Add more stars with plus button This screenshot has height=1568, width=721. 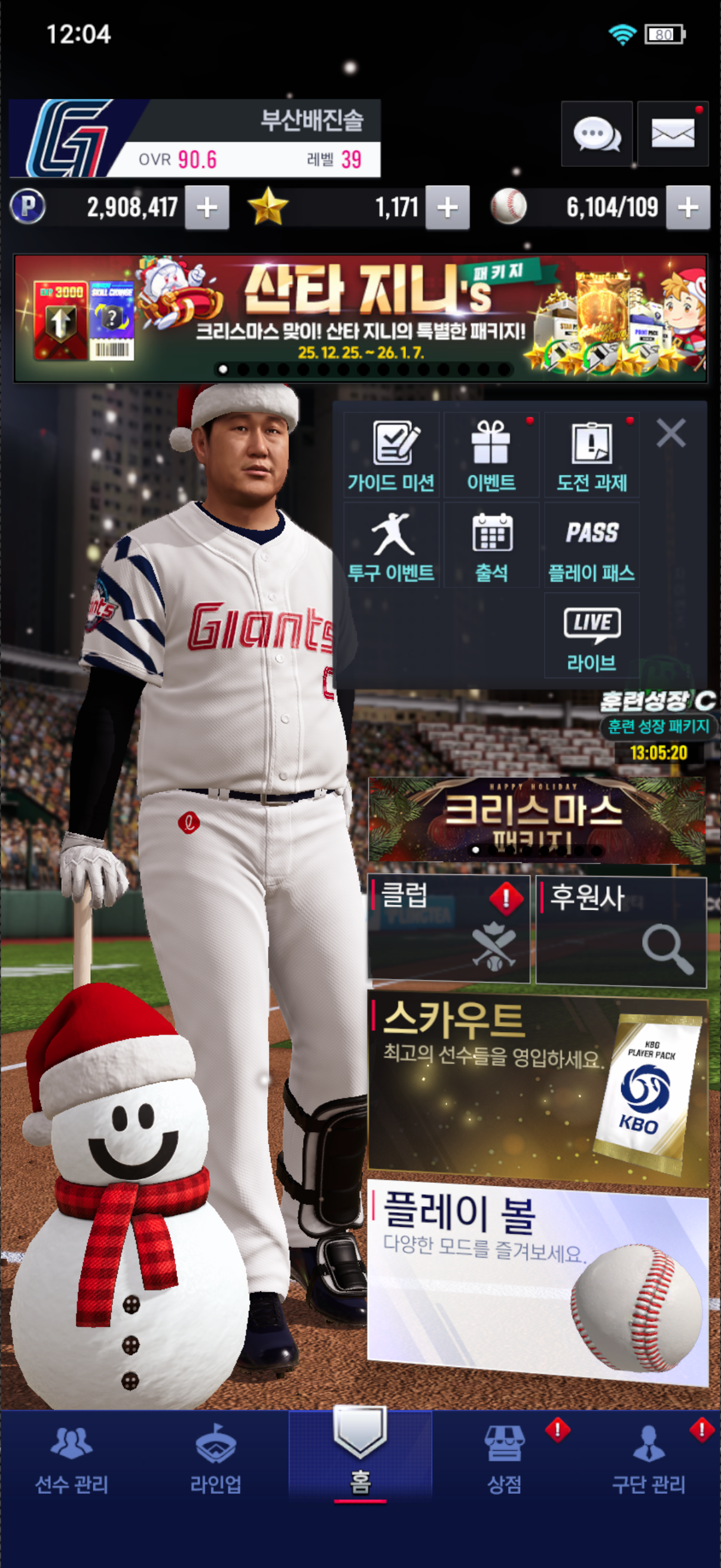[x=447, y=208]
